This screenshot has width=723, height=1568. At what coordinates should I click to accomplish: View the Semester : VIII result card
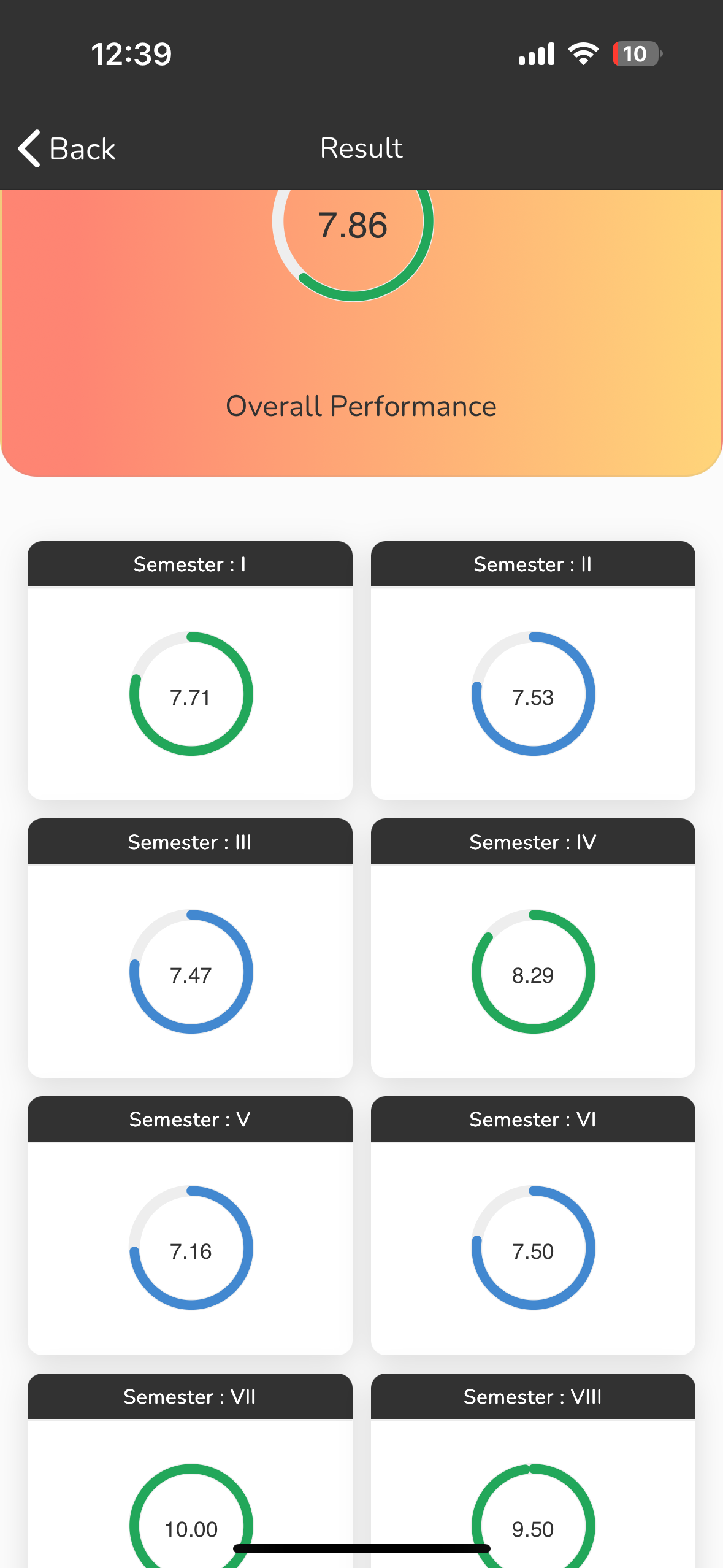pos(533,1472)
